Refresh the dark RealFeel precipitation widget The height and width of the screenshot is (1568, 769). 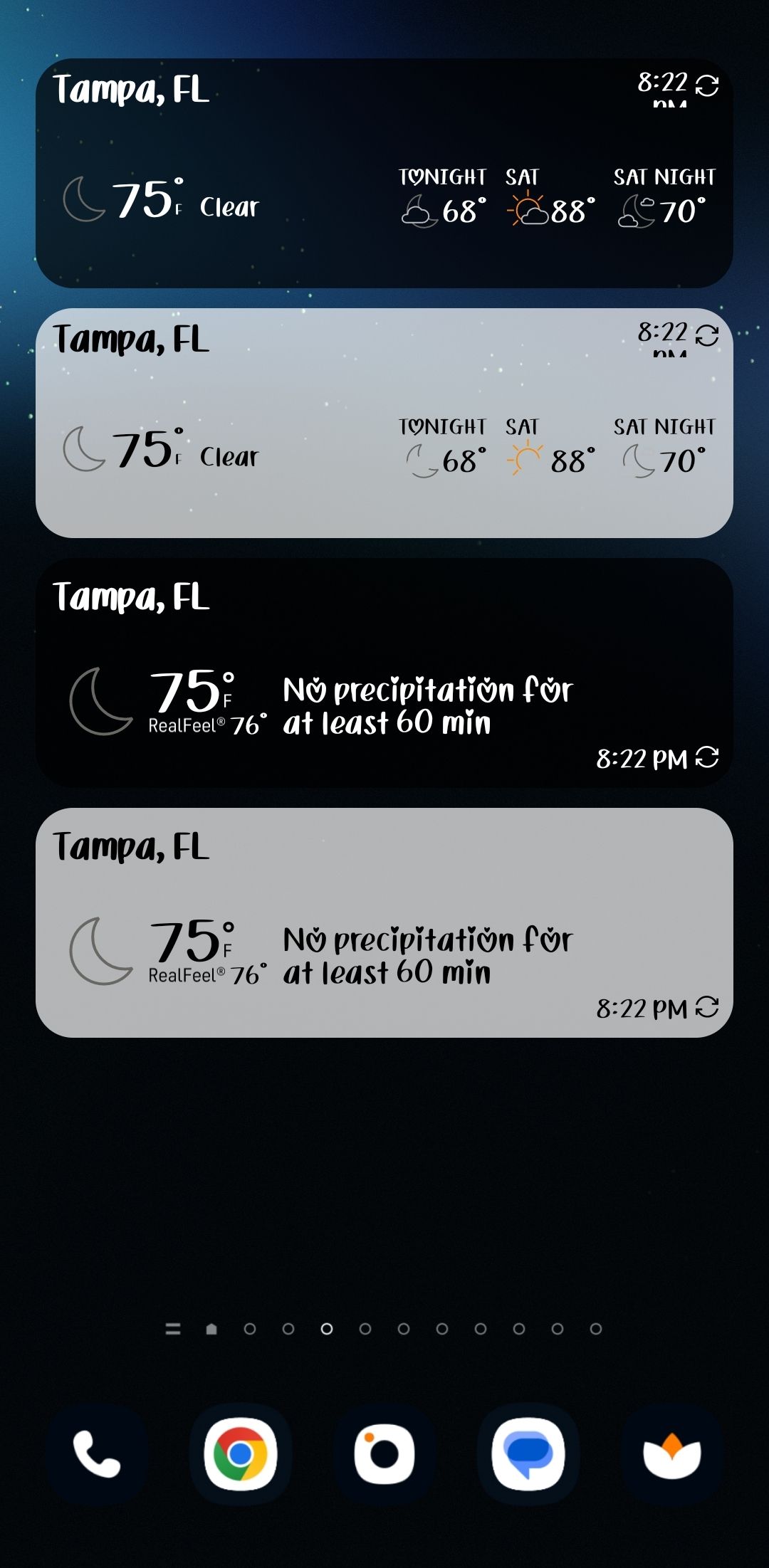point(707,757)
